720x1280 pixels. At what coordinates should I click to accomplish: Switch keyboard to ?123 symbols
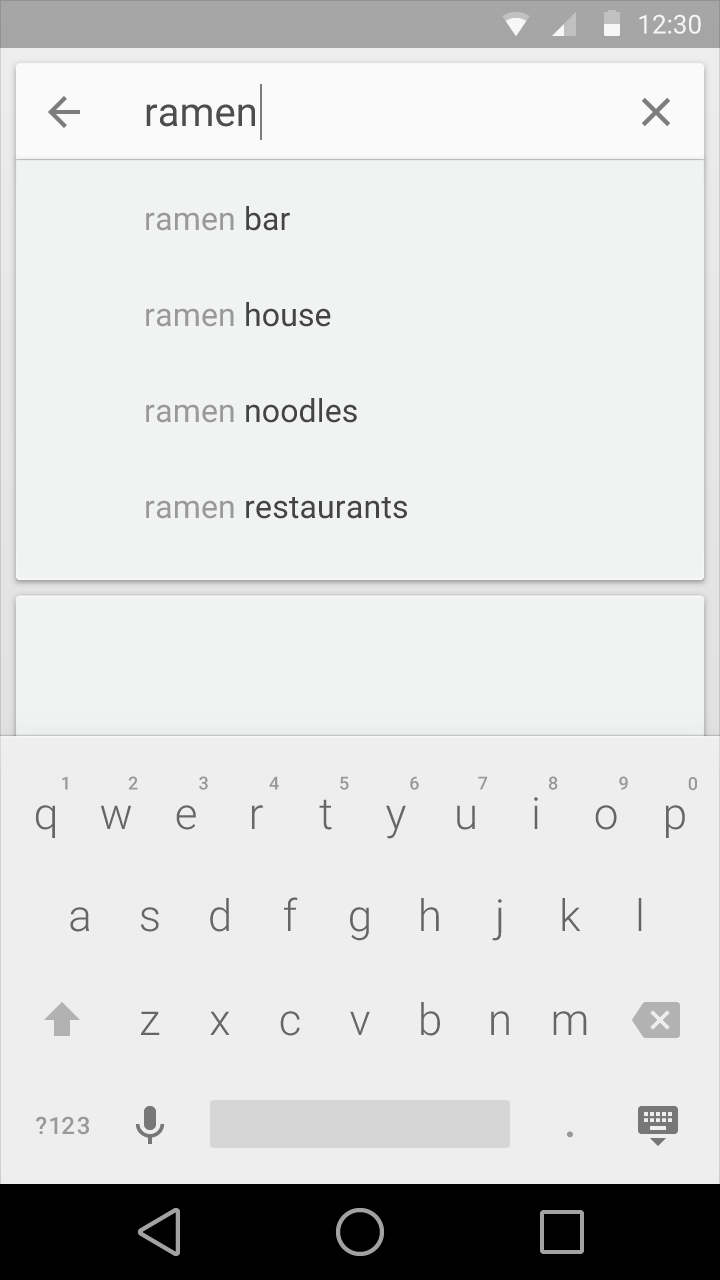pos(63,1125)
